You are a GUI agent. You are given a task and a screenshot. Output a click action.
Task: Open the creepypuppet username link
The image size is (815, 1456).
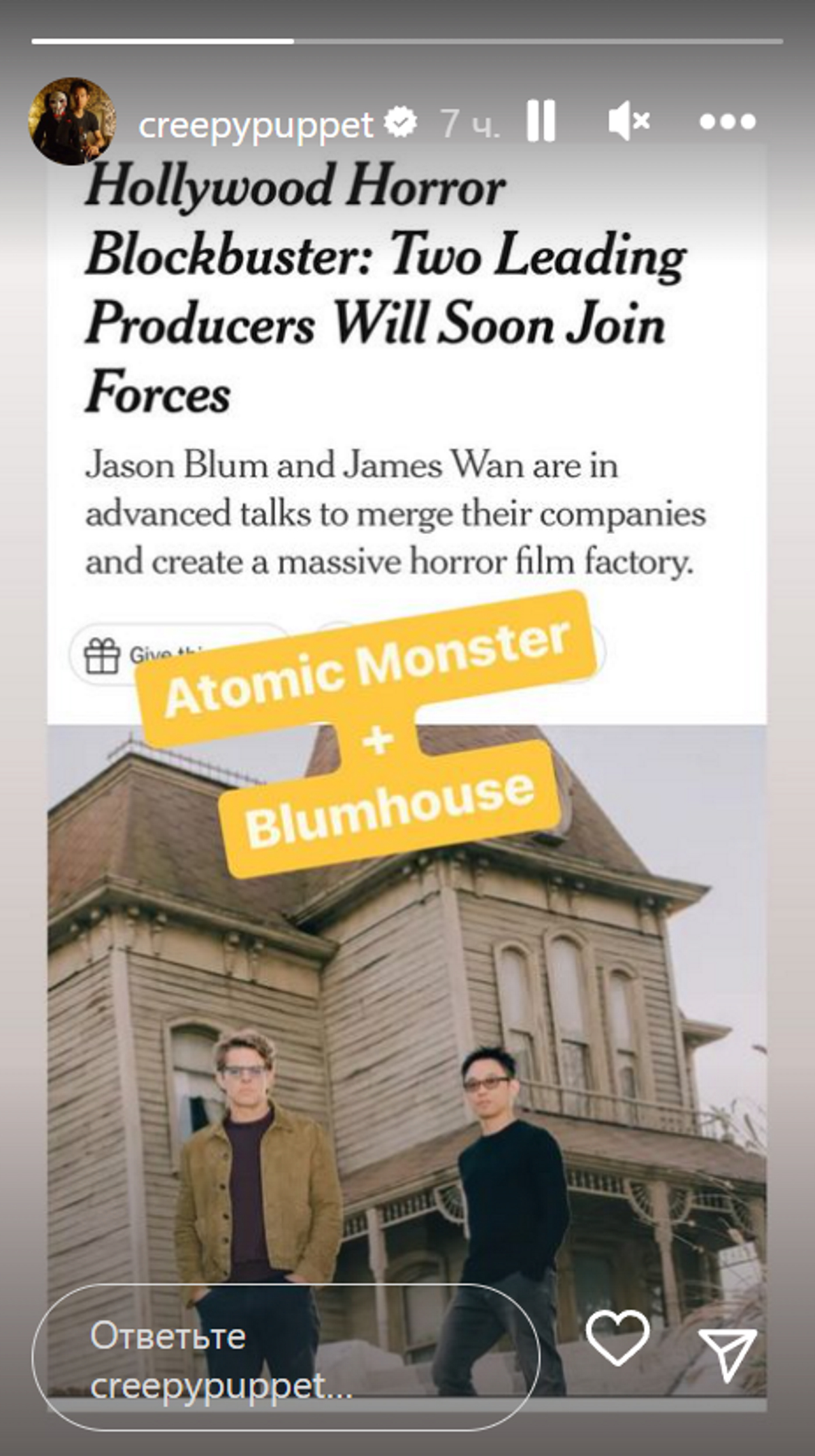tap(256, 124)
